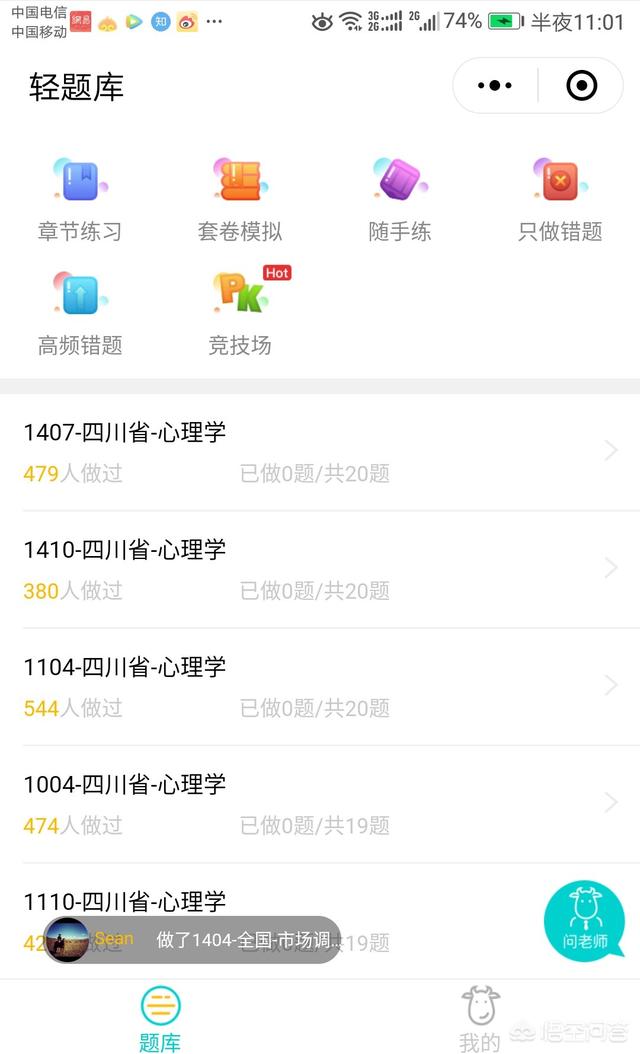Open the mini program more options menu

click(495, 86)
